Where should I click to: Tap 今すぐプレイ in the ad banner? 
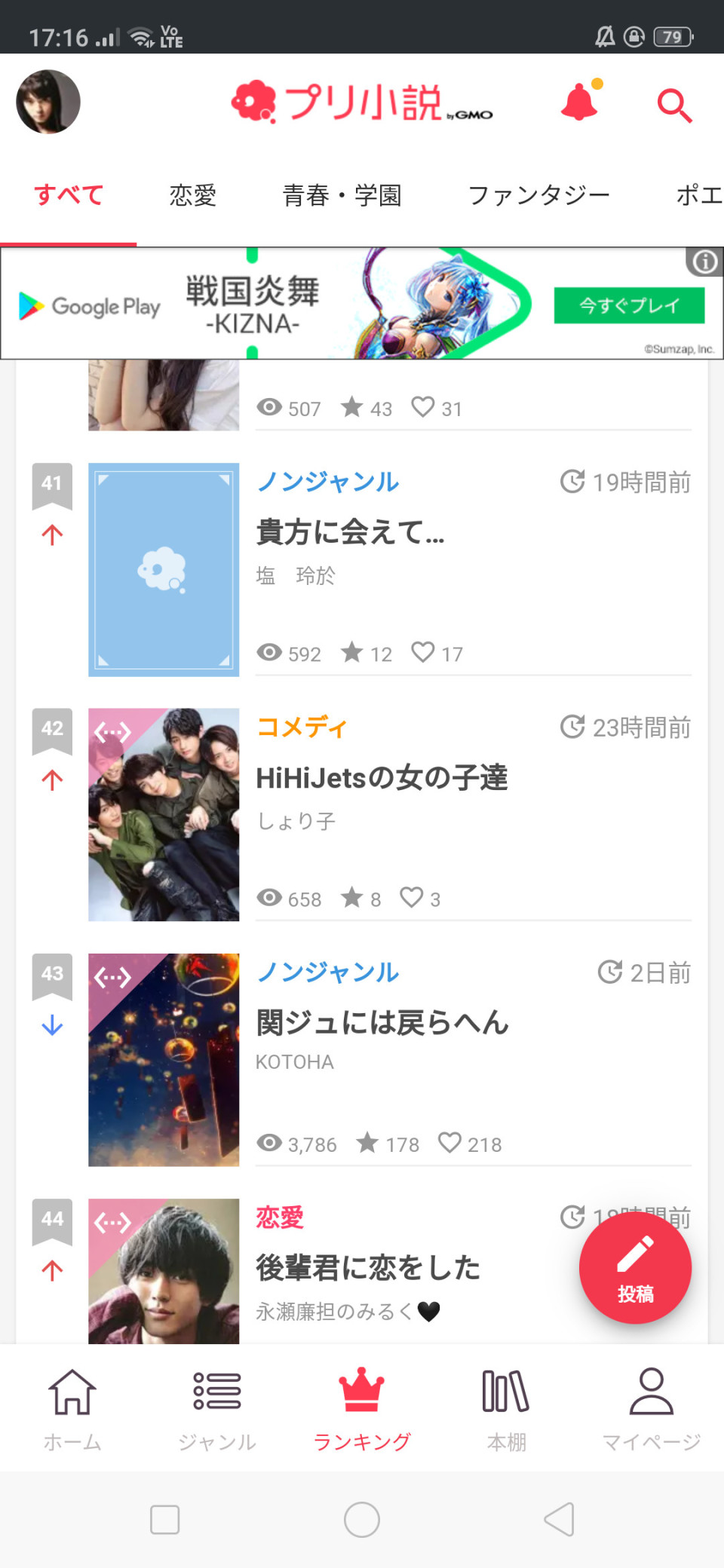[629, 305]
